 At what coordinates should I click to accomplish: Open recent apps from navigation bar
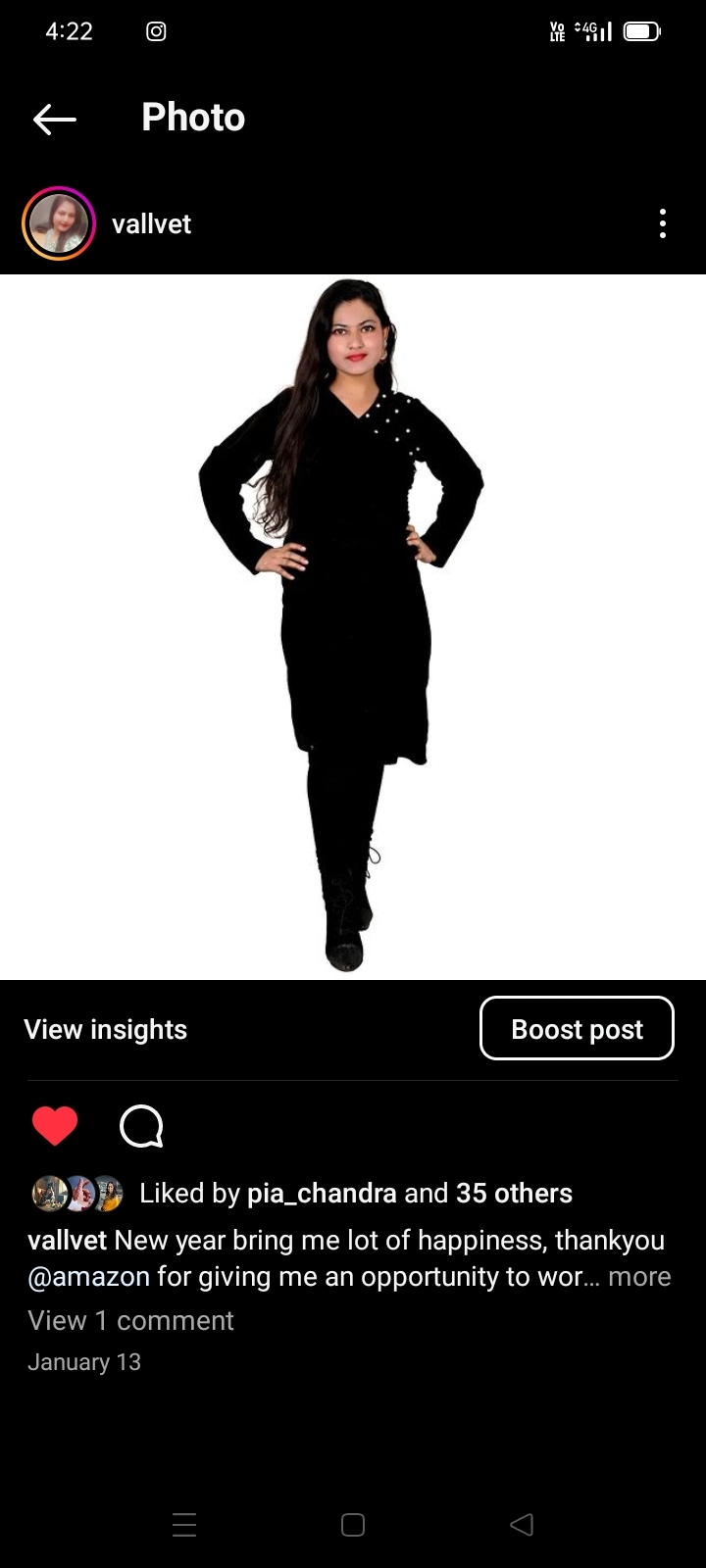(x=184, y=1524)
